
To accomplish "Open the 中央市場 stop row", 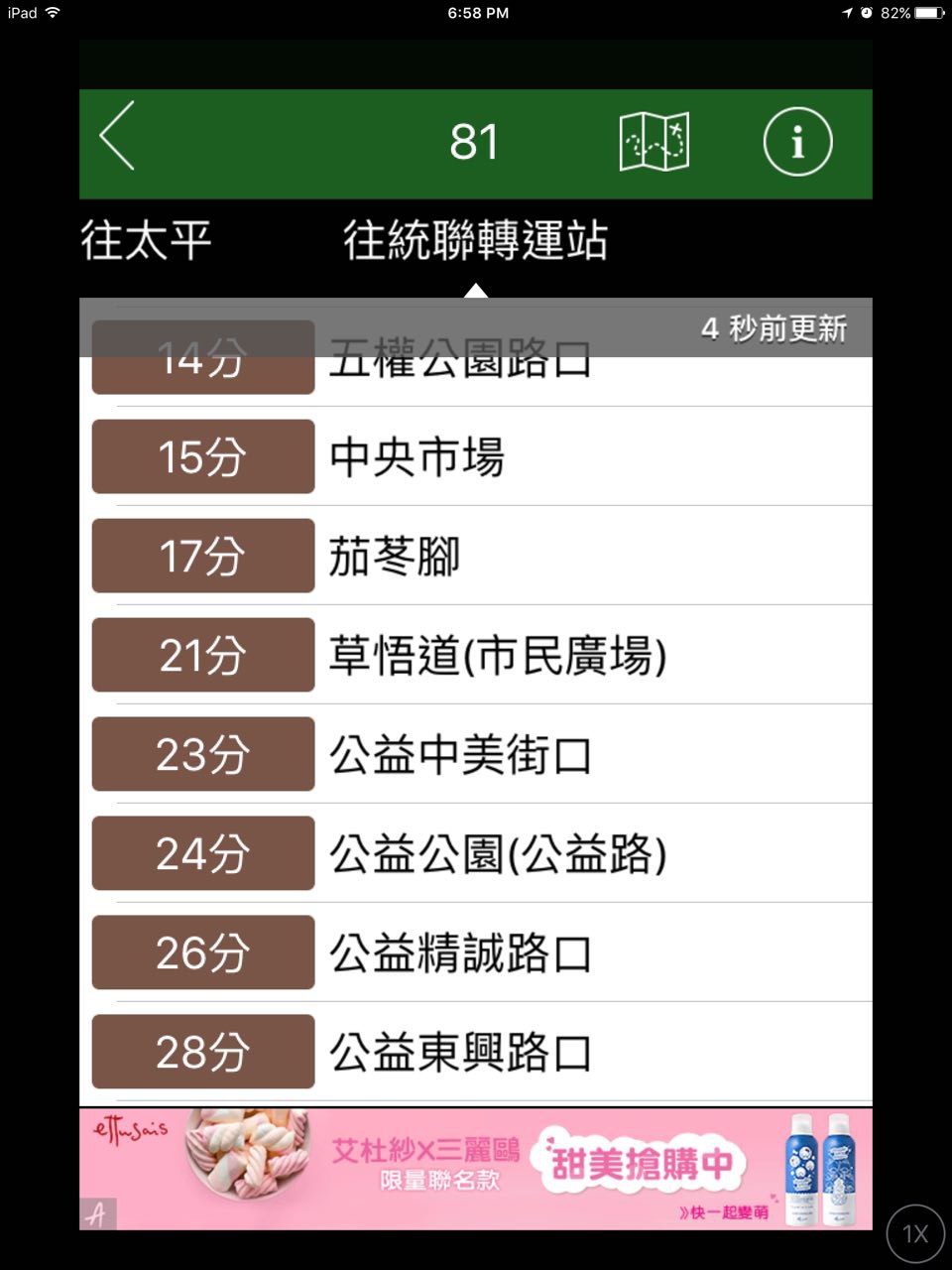I will pos(476,456).
